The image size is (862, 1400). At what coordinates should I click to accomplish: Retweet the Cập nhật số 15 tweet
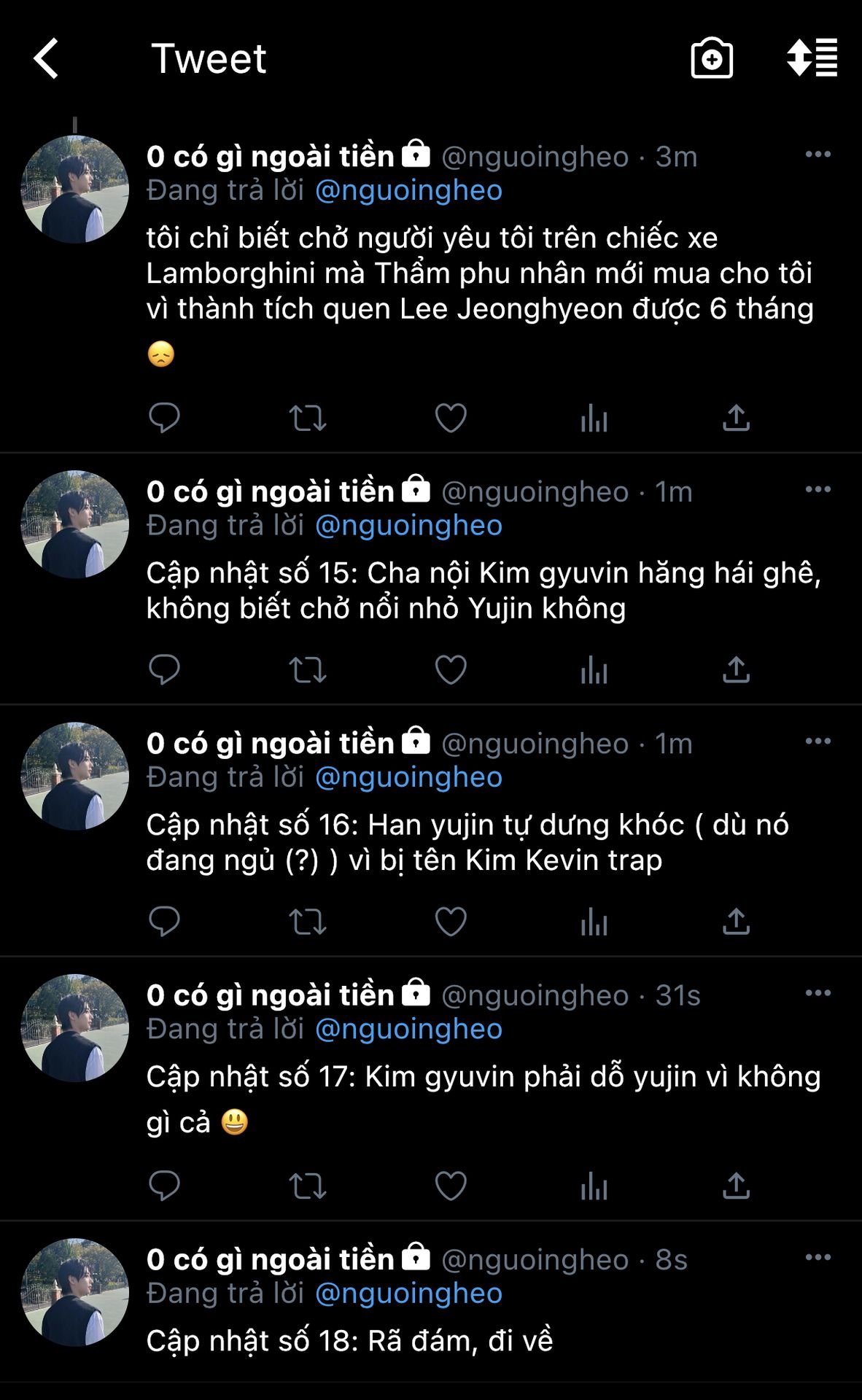coord(307,669)
